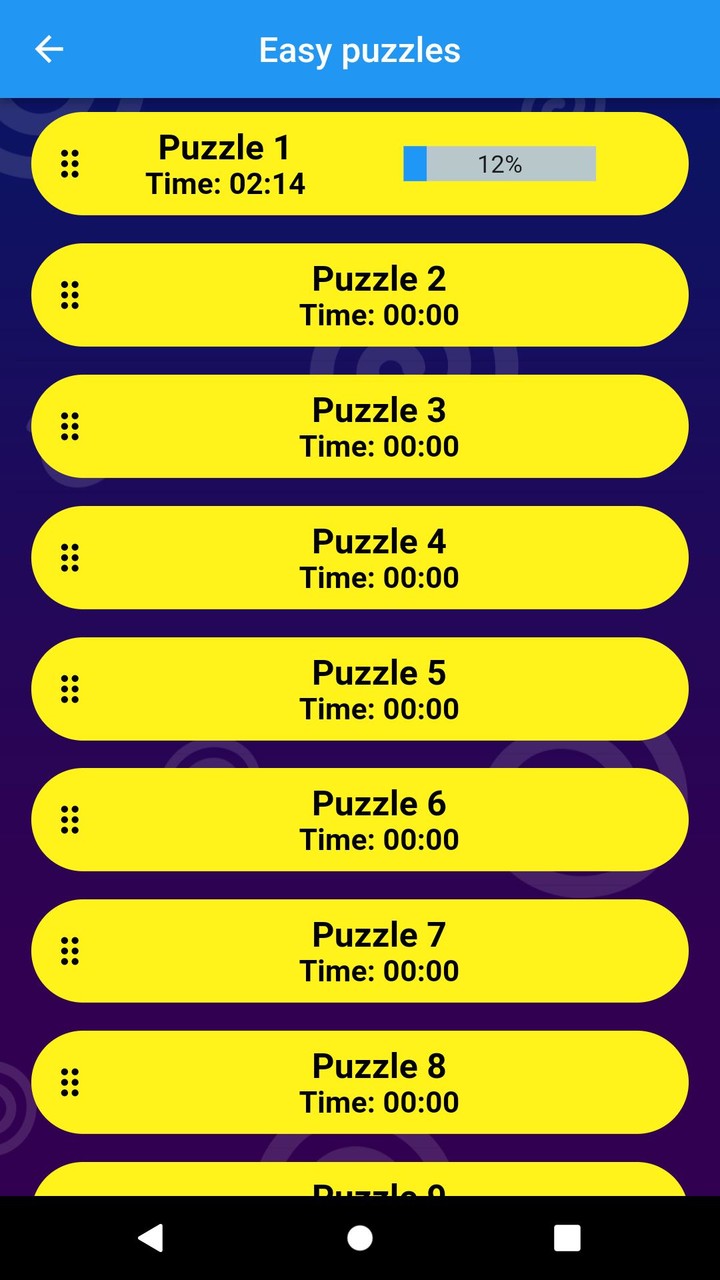
Task: Open Puzzle 9 at the bottom
Action: pyautogui.click(x=378, y=1190)
